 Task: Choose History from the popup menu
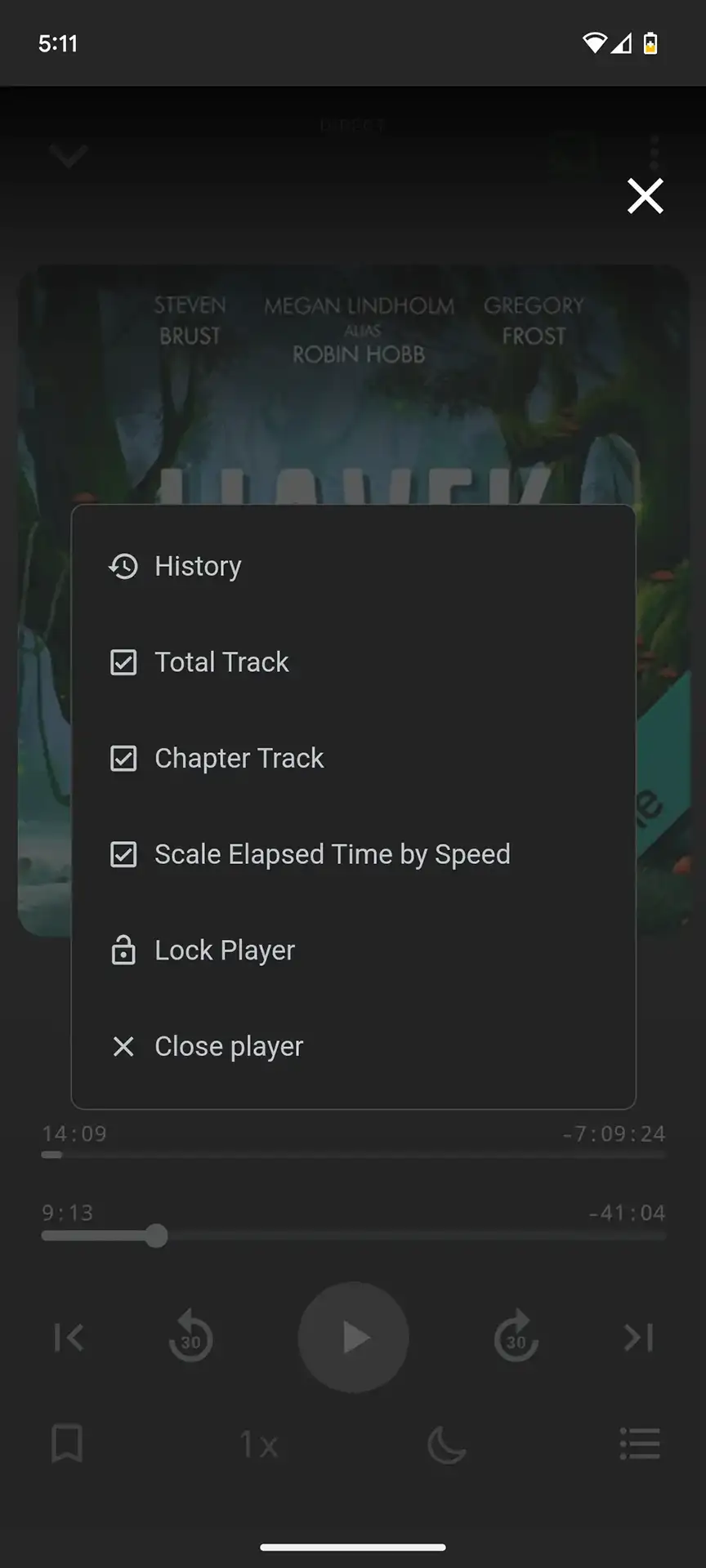(x=197, y=566)
